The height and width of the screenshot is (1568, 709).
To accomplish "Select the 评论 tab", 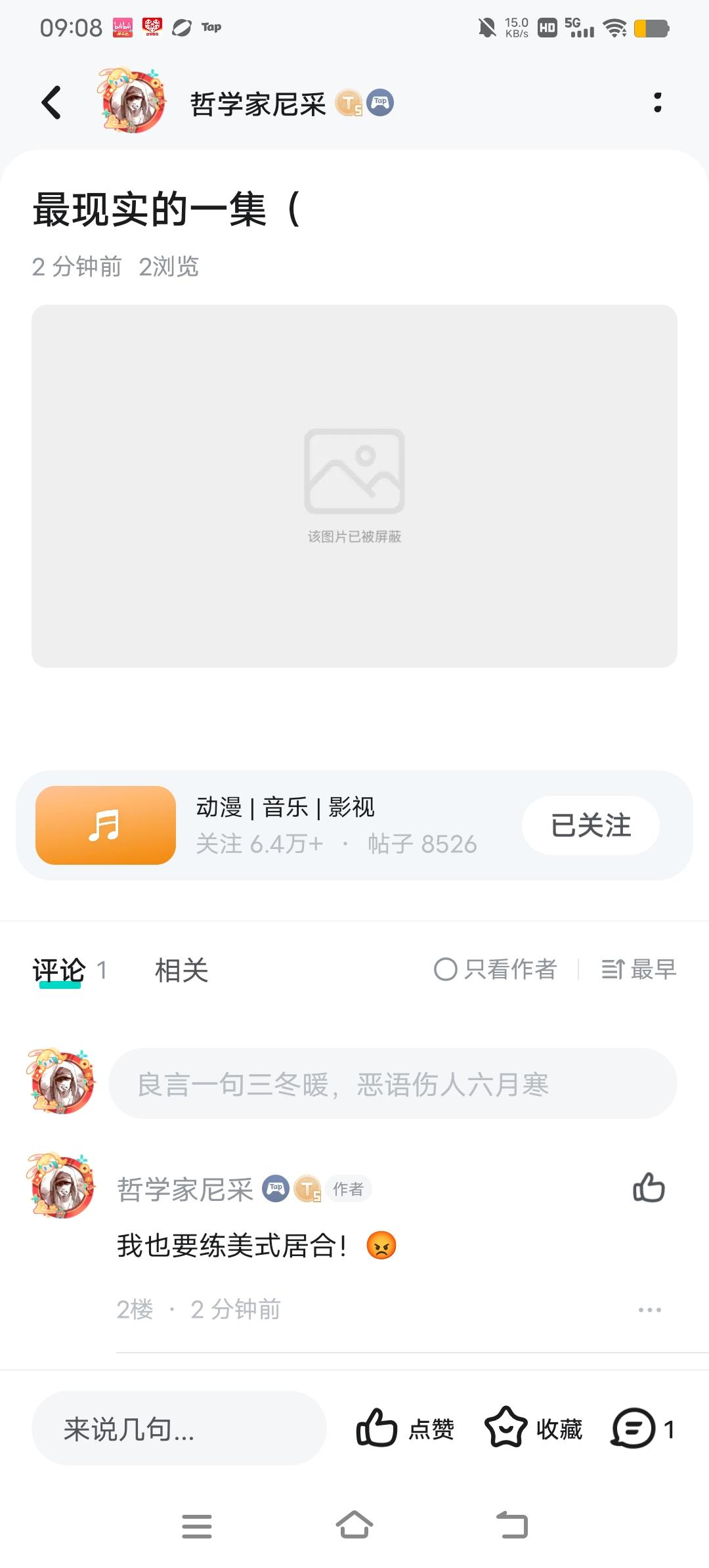I will (x=60, y=970).
